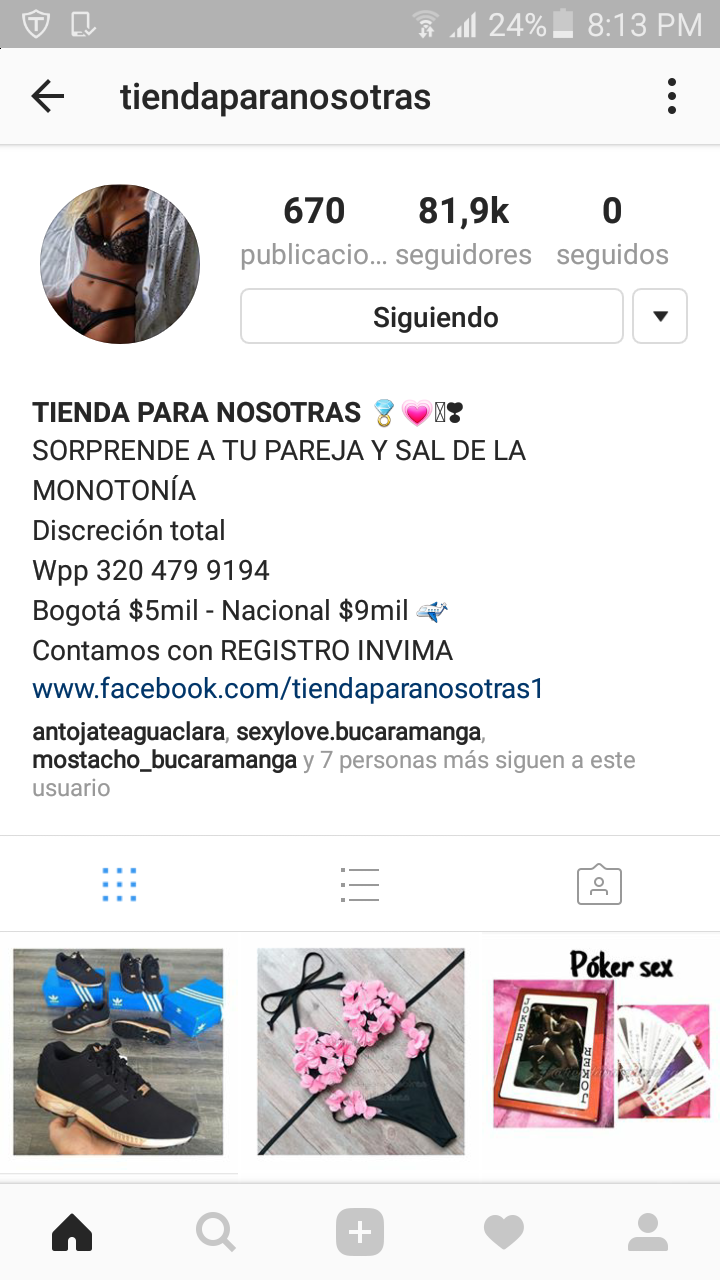The image size is (720, 1280).
Task: Open the activity heart tab
Action: [x=504, y=1233]
